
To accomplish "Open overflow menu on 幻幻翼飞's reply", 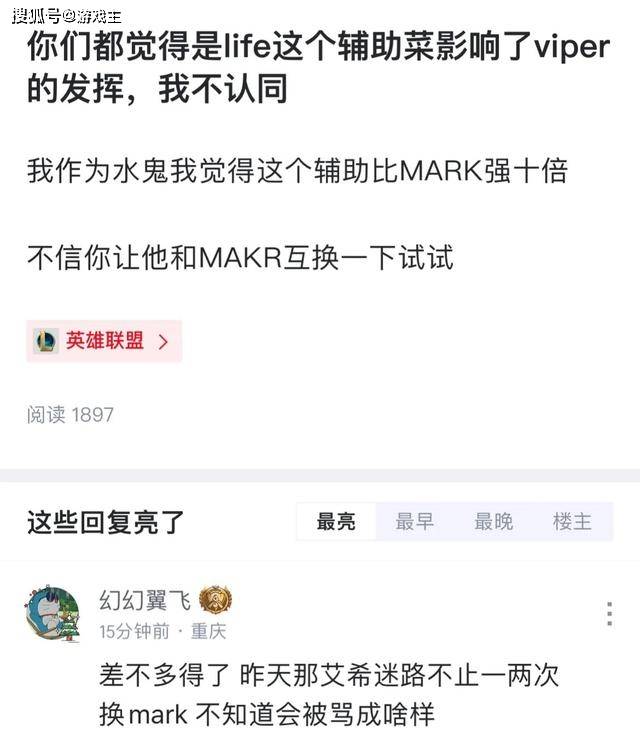I will pos(610,614).
